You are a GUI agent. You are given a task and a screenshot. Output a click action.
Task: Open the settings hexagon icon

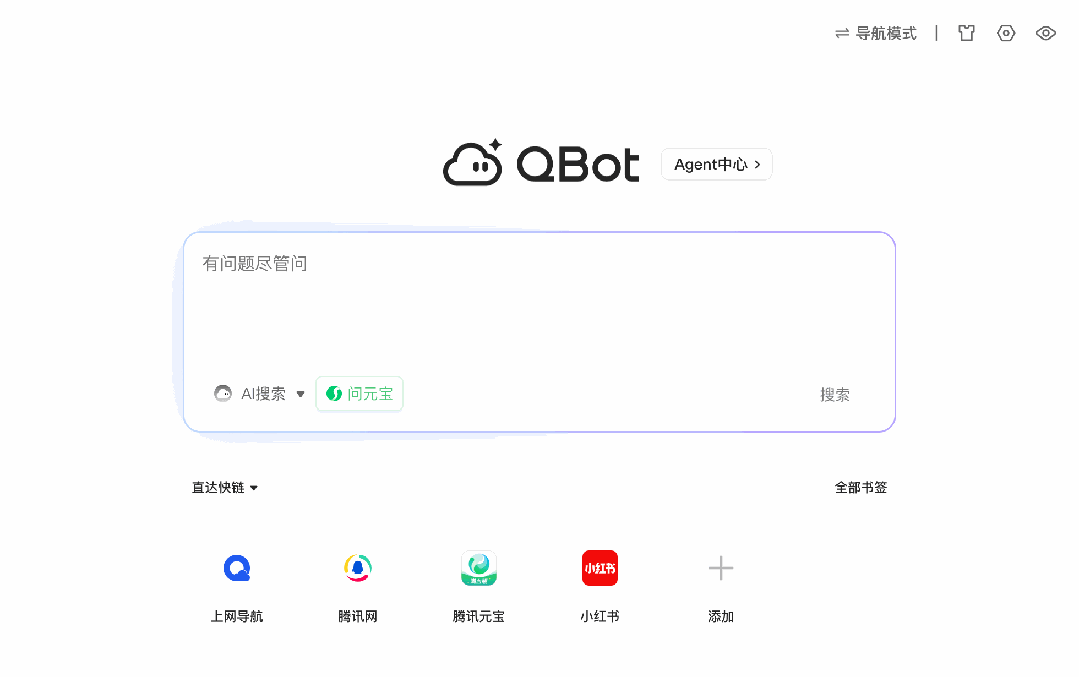point(1006,33)
